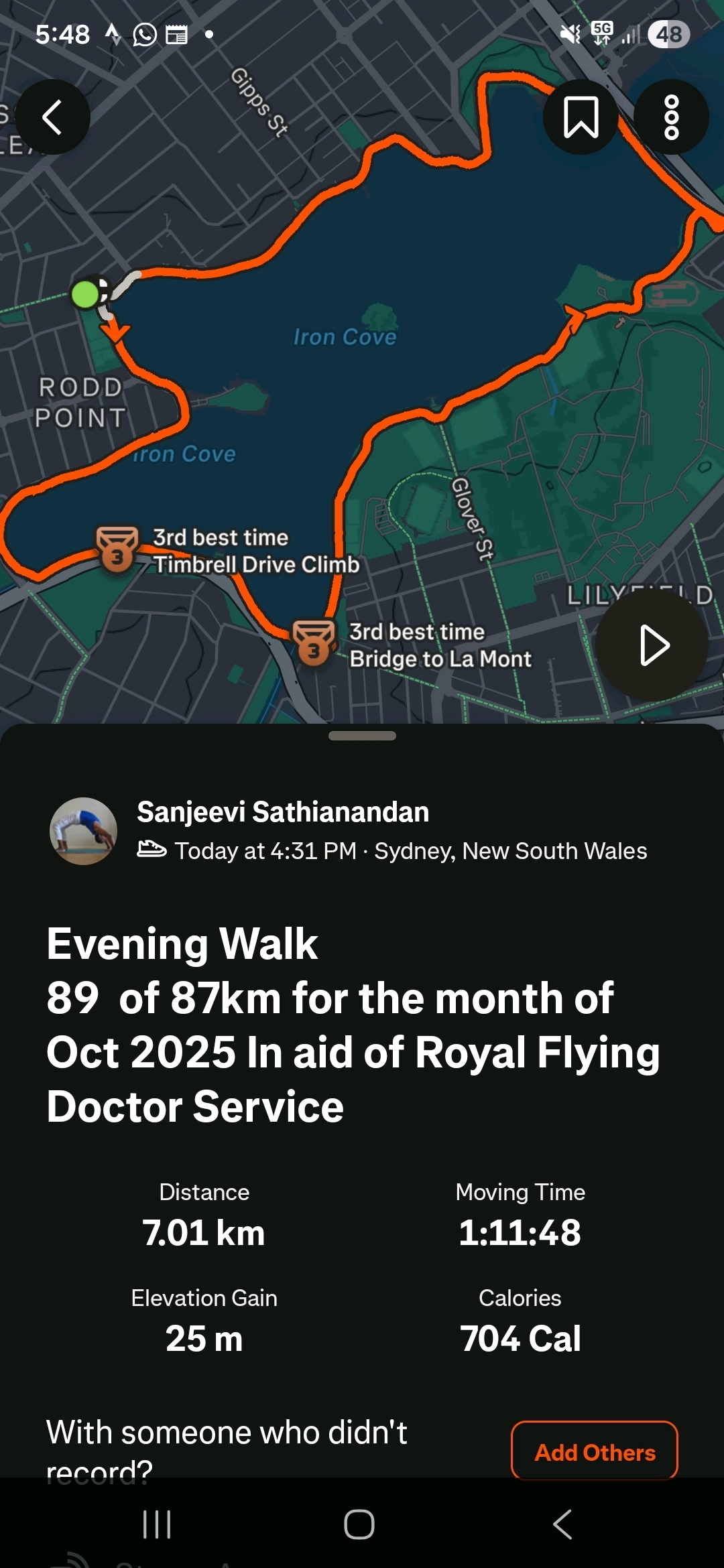Bookmark this activity route
The height and width of the screenshot is (1568, 724).
[x=581, y=117]
